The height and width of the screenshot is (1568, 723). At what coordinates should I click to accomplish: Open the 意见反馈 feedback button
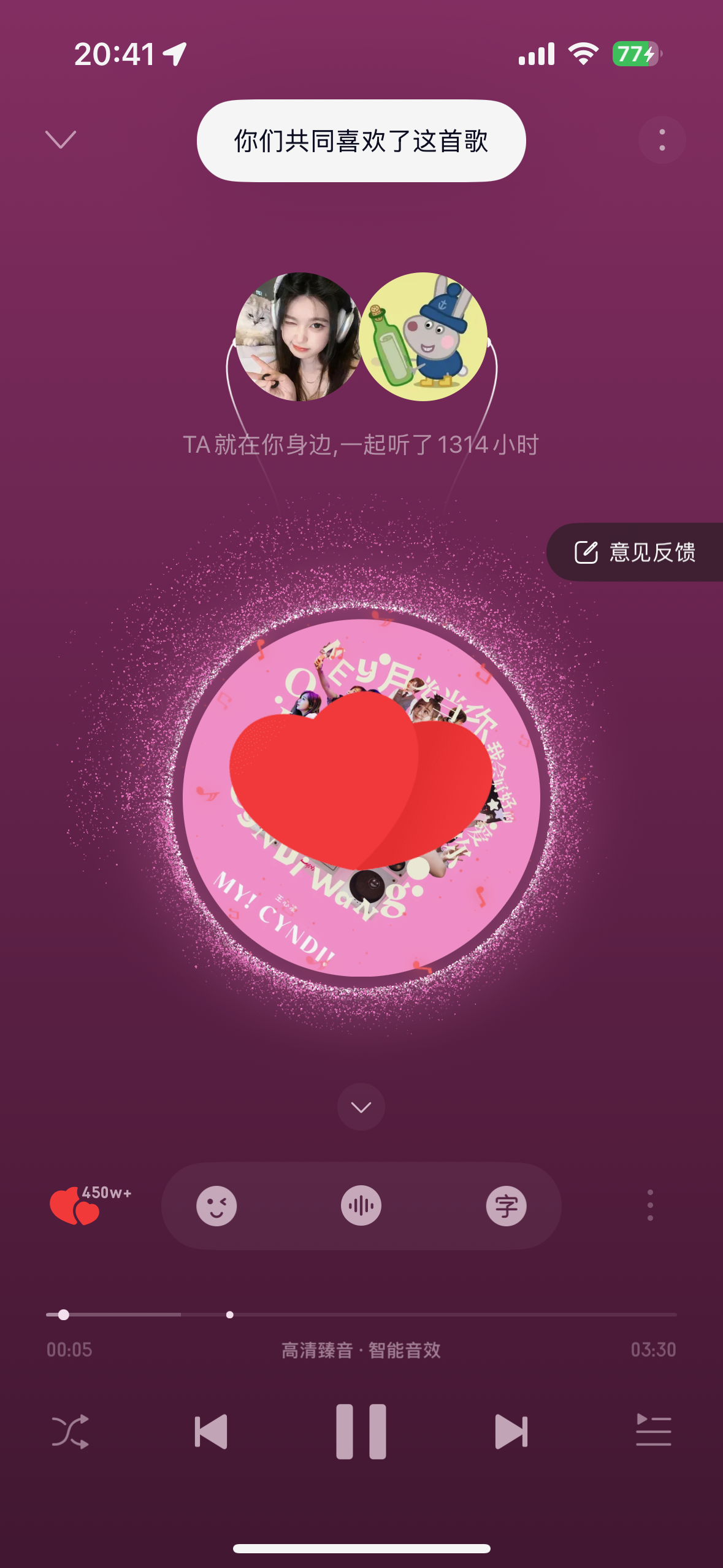tap(635, 552)
